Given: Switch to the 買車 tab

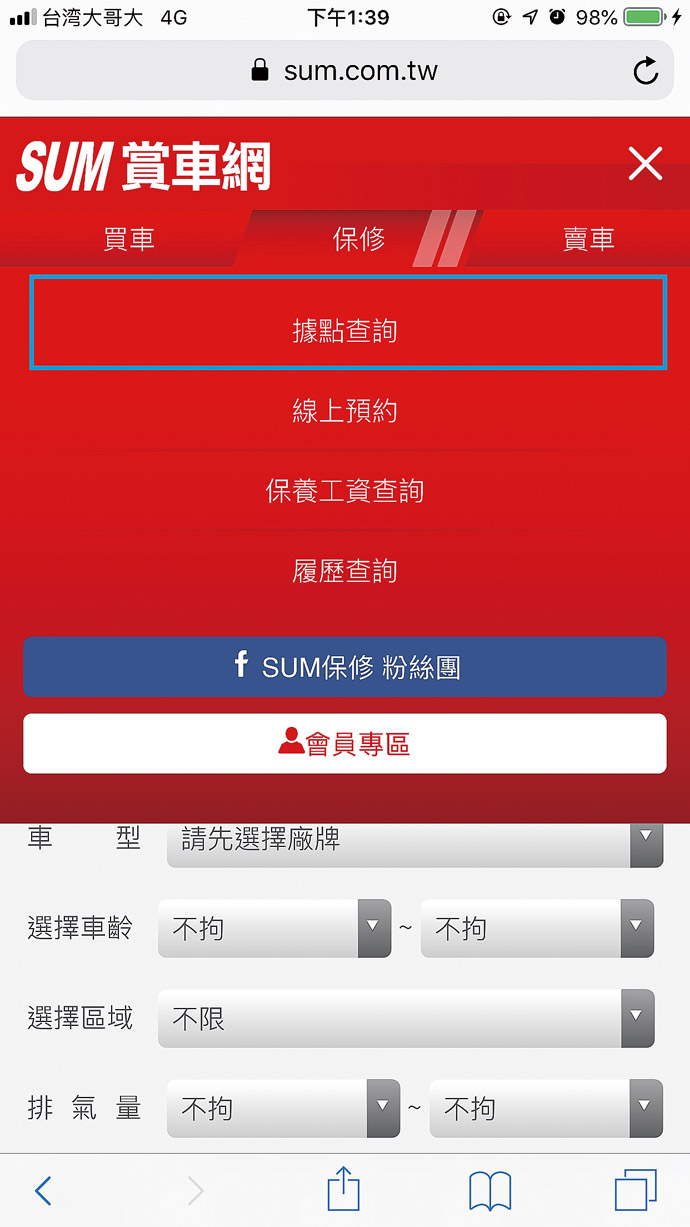Looking at the screenshot, I should tap(129, 240).
